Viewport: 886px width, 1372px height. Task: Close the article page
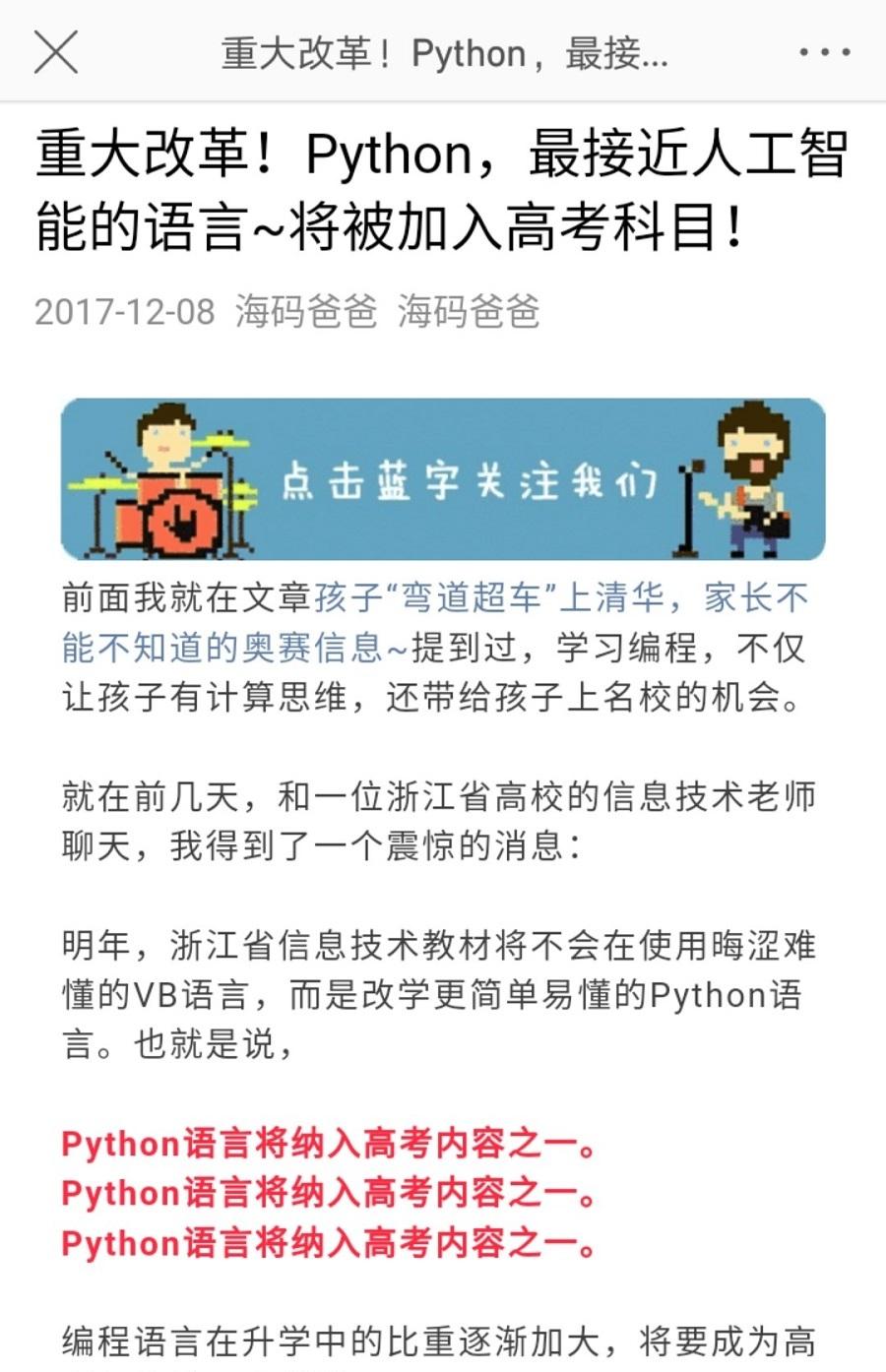pyautogui.click(x=56, y=52)
